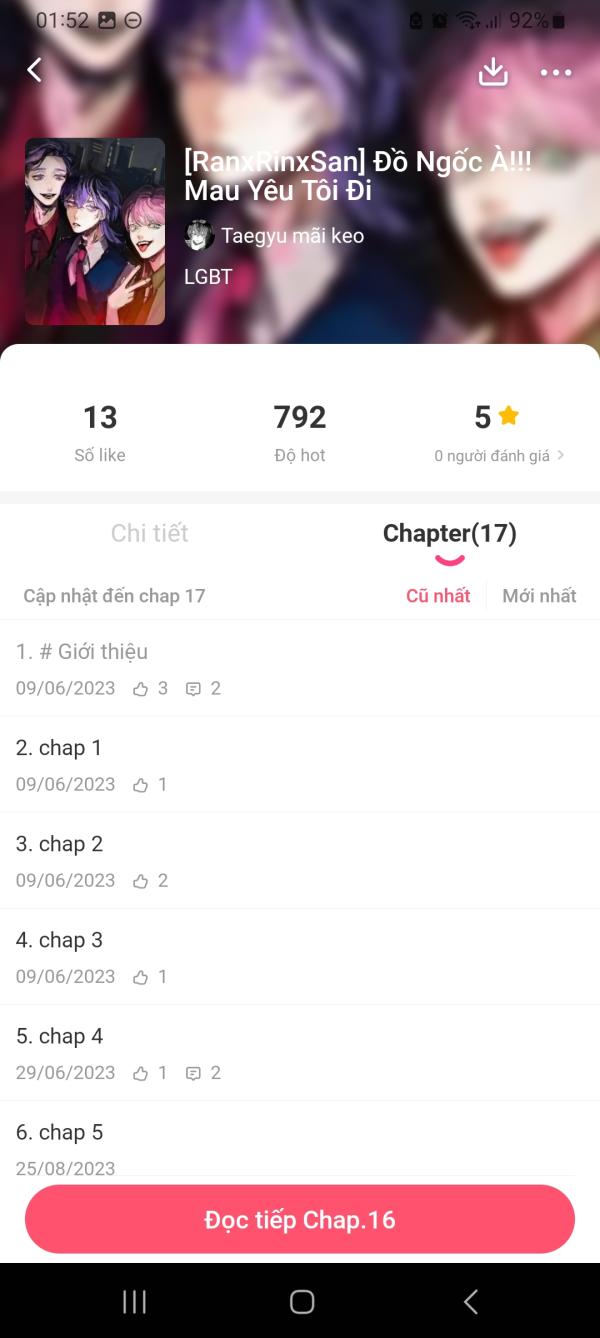Sort chapters by Cũ nhất
Viewport: 600px width, 1338px height.
[x=438, y=596]
